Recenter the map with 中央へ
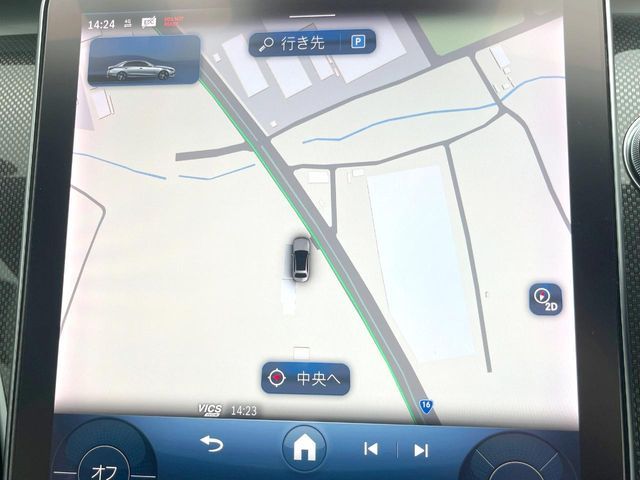The image size is (640, 480). (306, 378)
